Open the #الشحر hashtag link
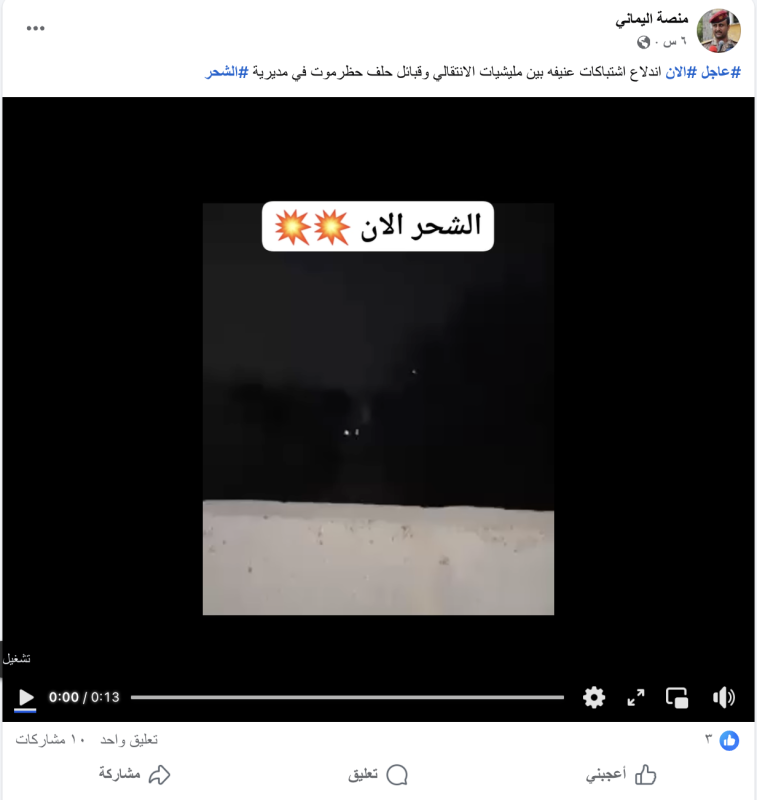This screenshot has height=800, width=757. point(227,73)
